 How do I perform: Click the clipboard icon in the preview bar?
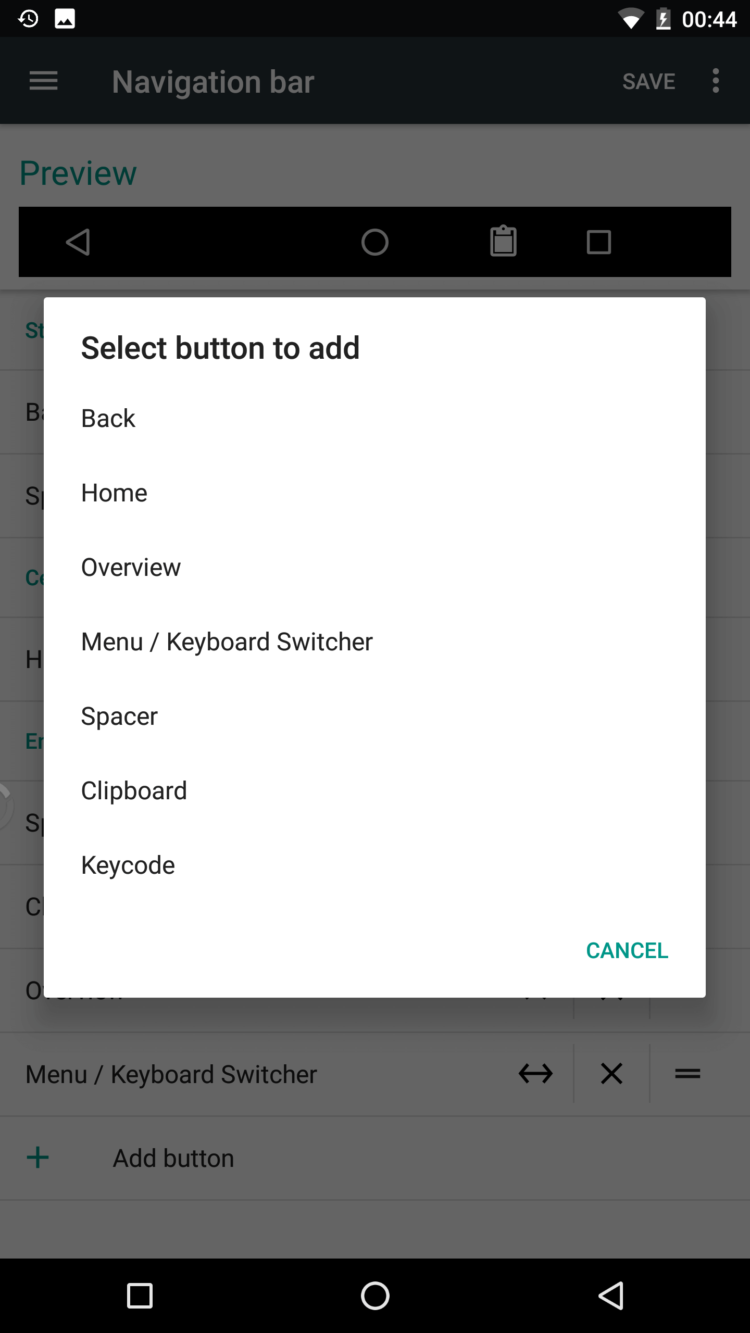click(502, 241)
